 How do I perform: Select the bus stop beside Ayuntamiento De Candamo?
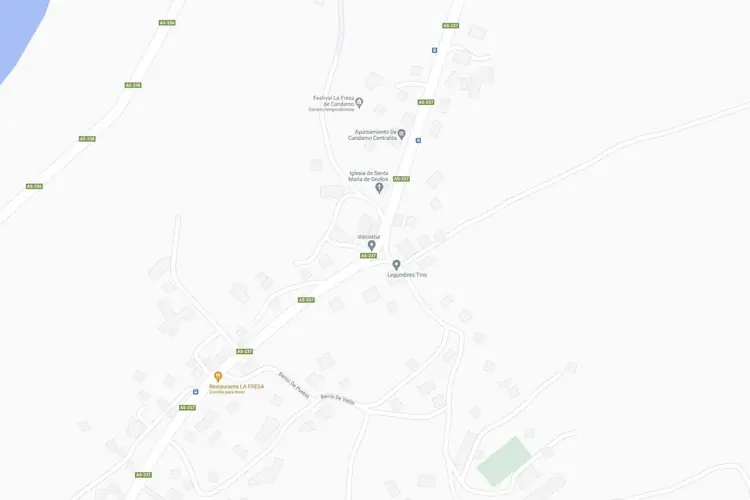(x=418, y=140)
